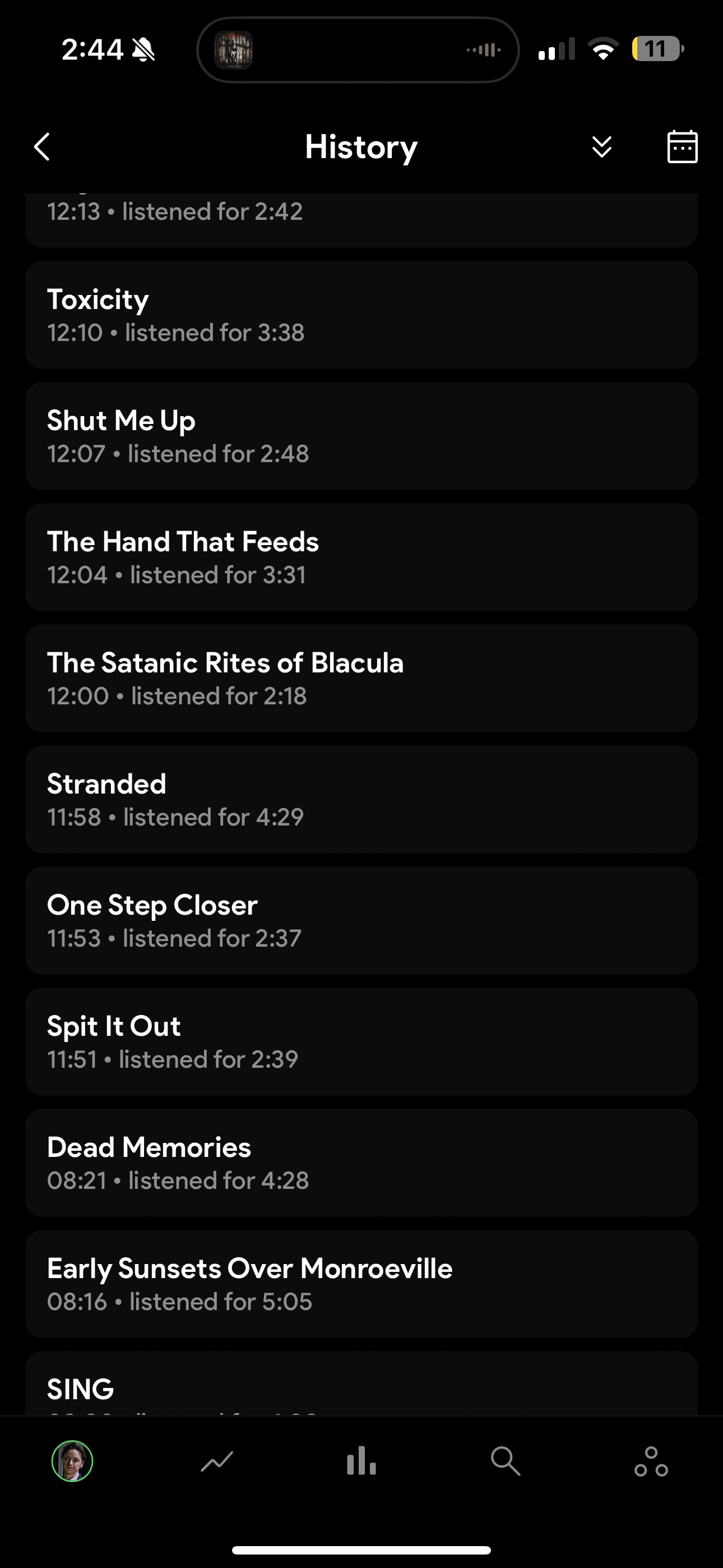Open the three-circles tab
This screenshot has width=723, height=1568.
(651, 1461)
